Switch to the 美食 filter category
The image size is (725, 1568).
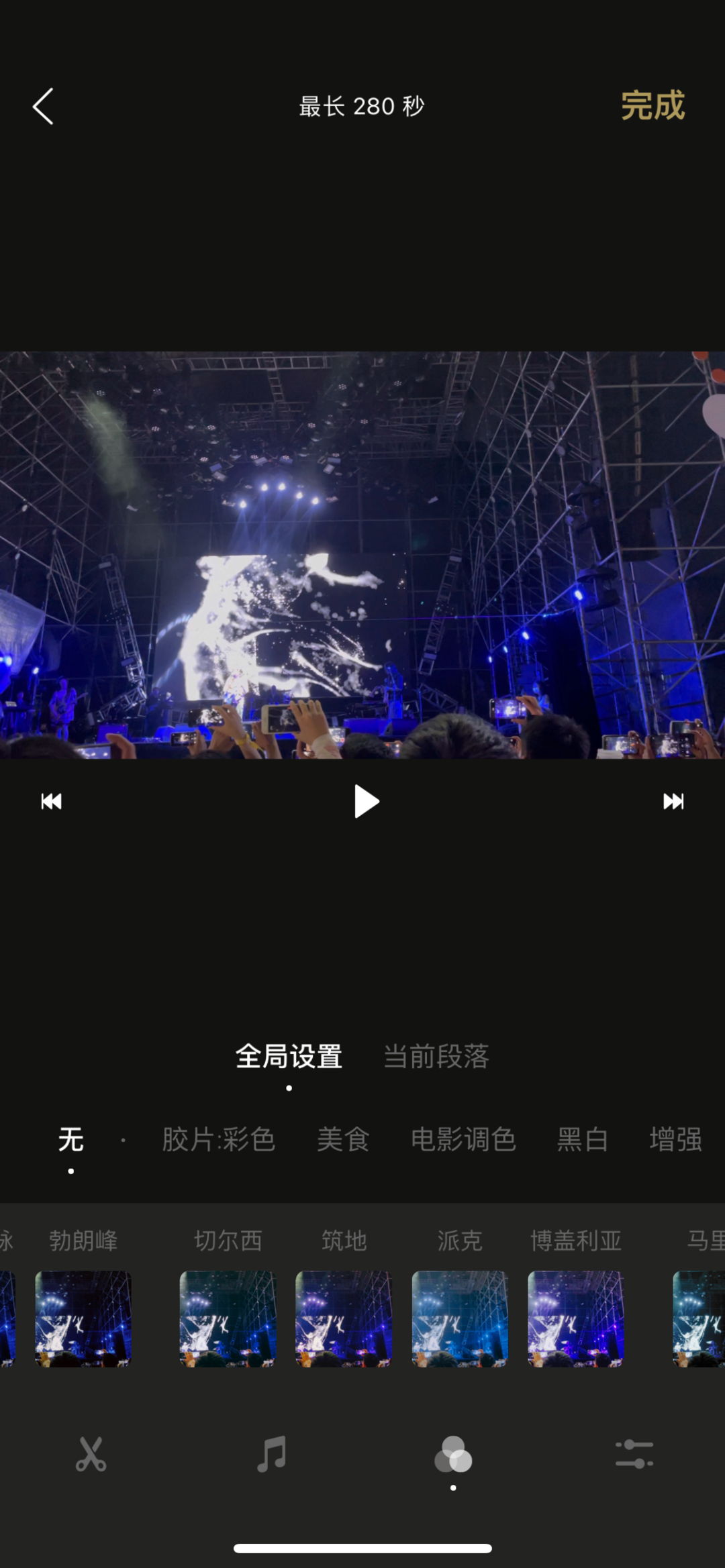pyautogui.click(x=343, y=1140)
